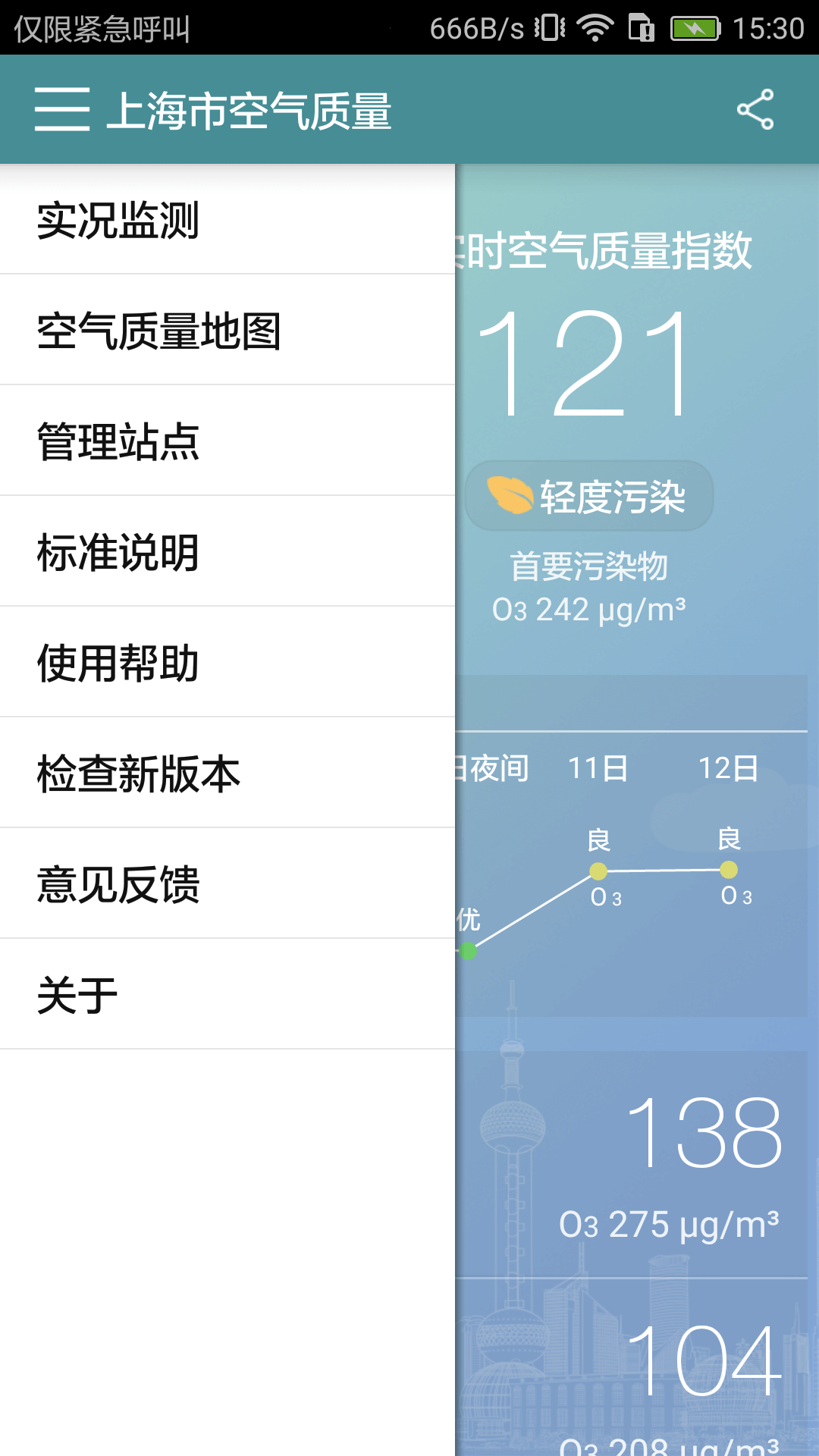Open 实况监测 from the drawer
This screenshot has width=819, height=1456.
[x=119, y=221]
